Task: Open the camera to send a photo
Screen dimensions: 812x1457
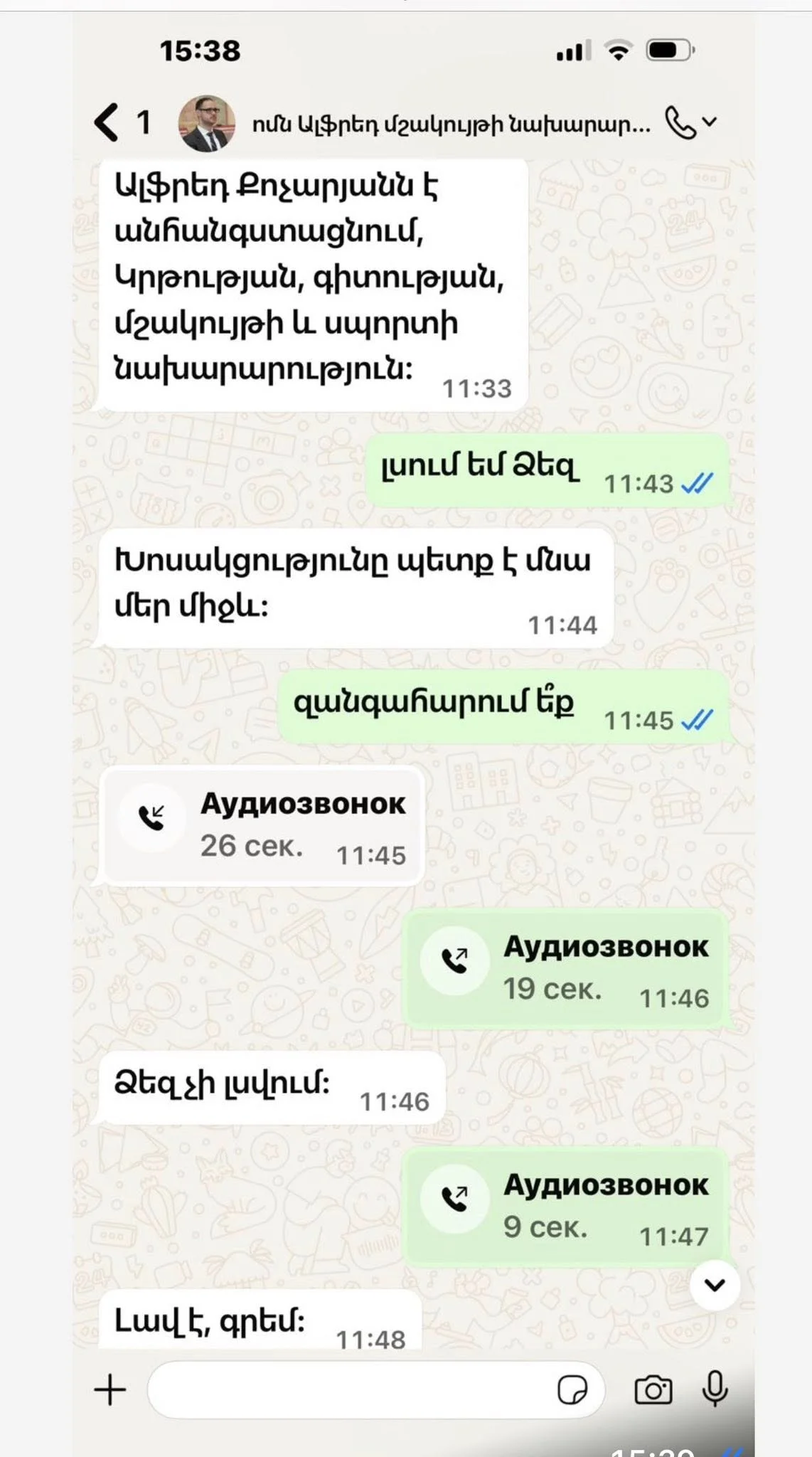Action: pos(653,1389)
